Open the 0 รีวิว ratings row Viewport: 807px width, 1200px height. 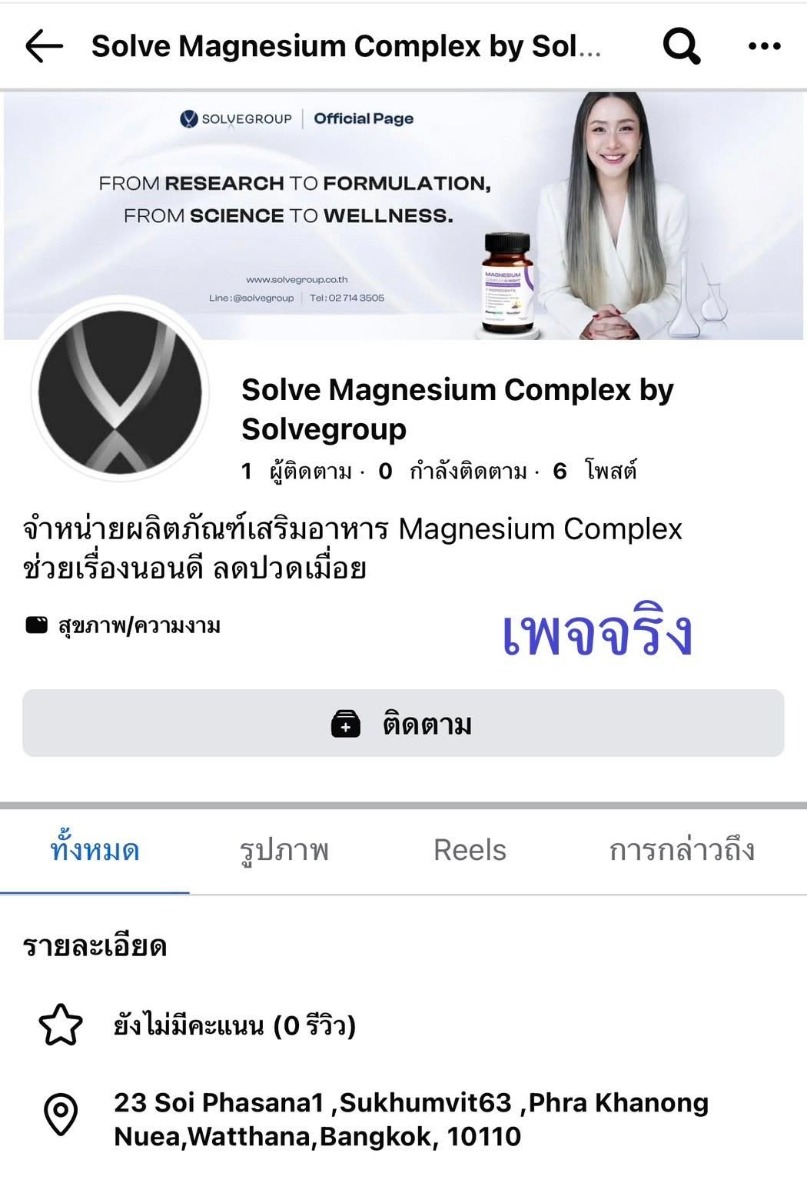coord(234,1026)
